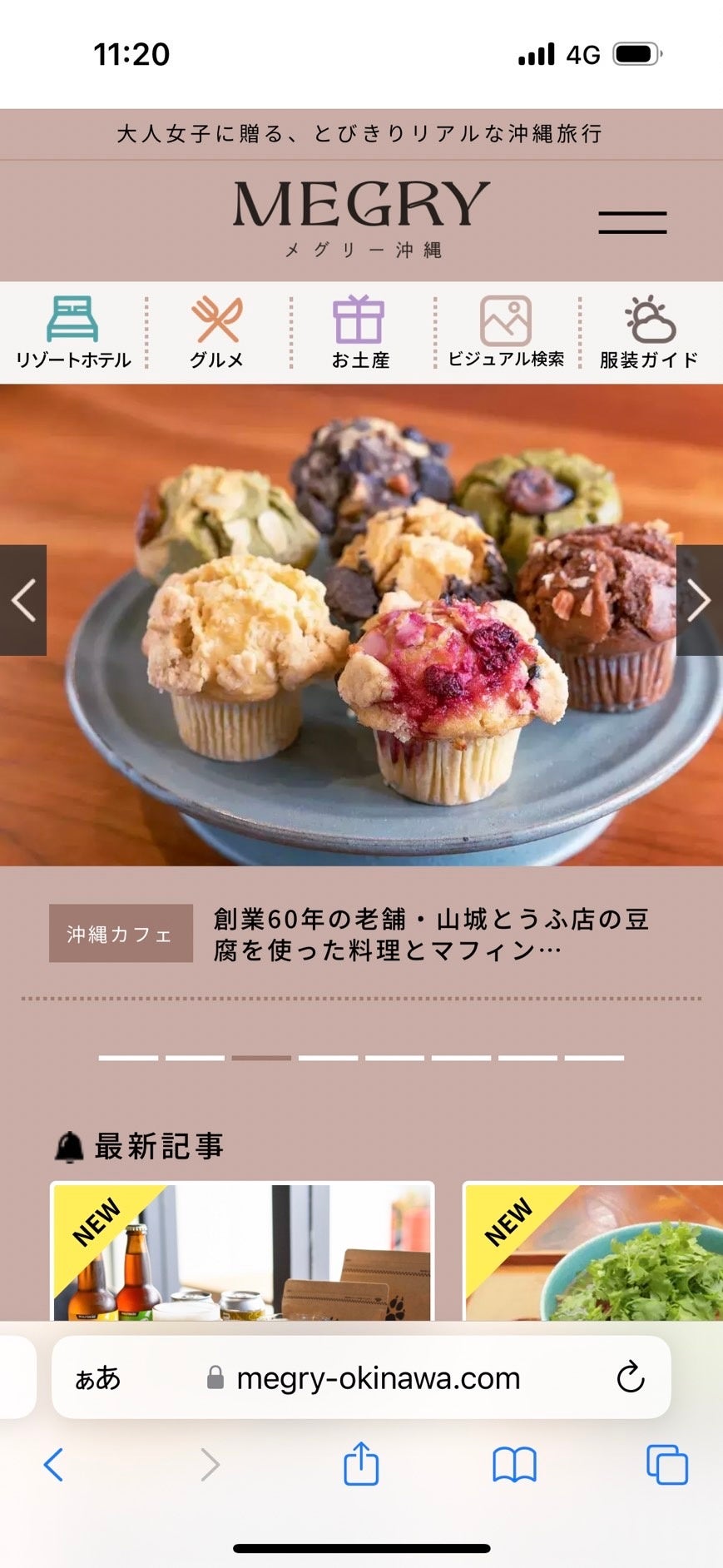The height and width of the screenshot is (1568, 723).
Task: Open the latest article with green salad bowl
Action: pyautogui.click(x=592, y=1253)
